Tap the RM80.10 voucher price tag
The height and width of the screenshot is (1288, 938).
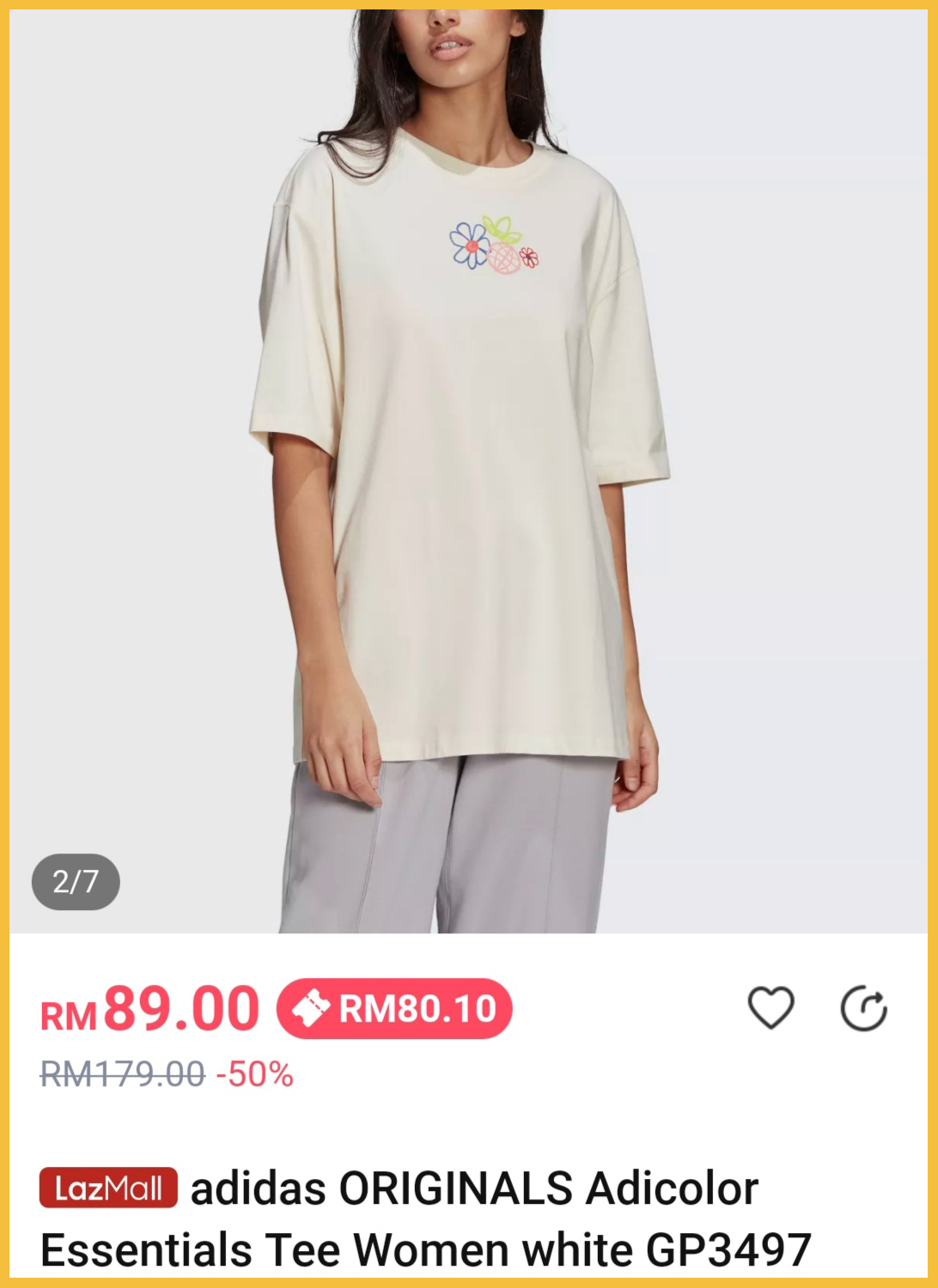click(x=394, y=1009)
